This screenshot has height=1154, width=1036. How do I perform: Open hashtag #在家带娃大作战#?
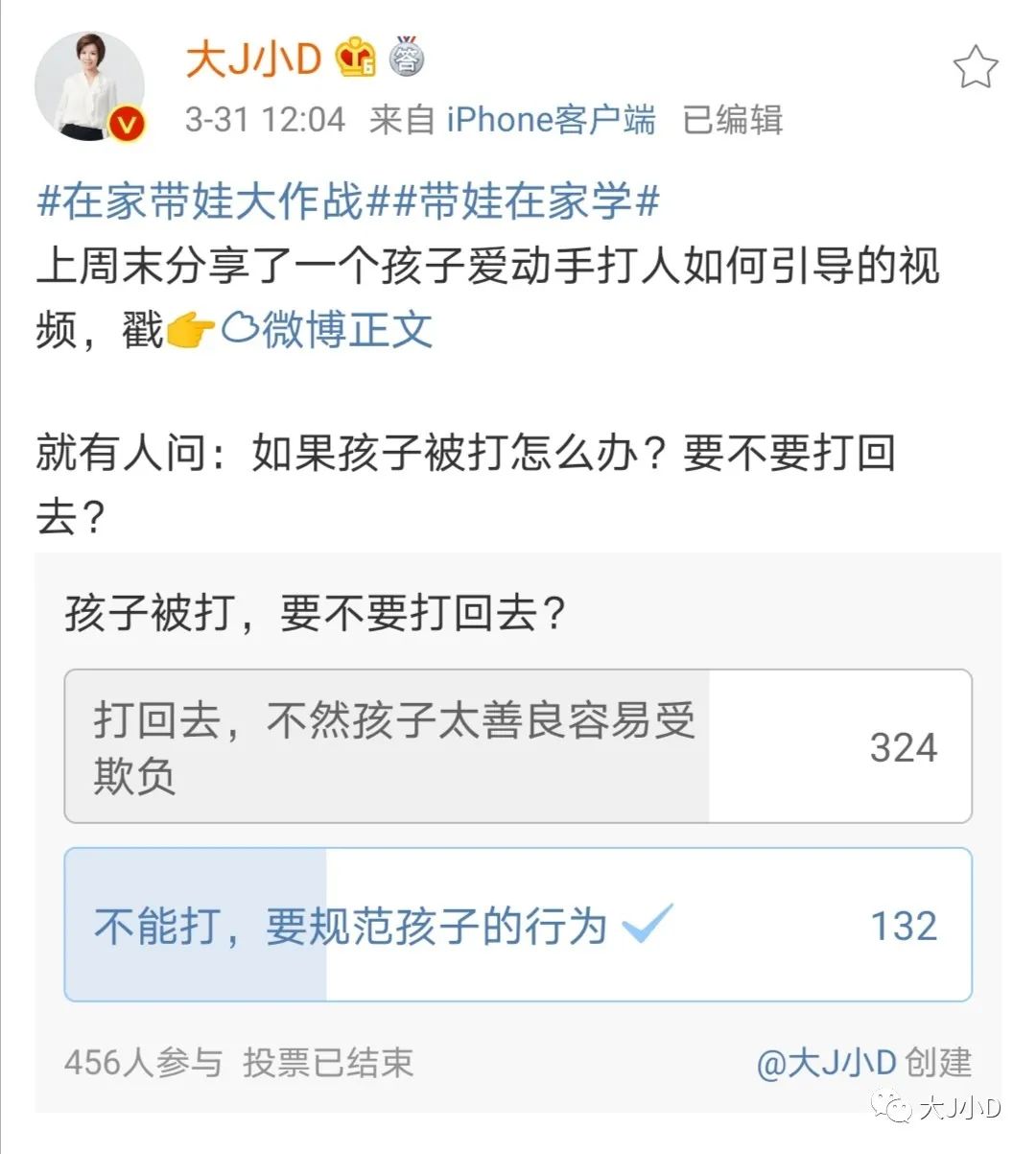(x=201, y=201)
